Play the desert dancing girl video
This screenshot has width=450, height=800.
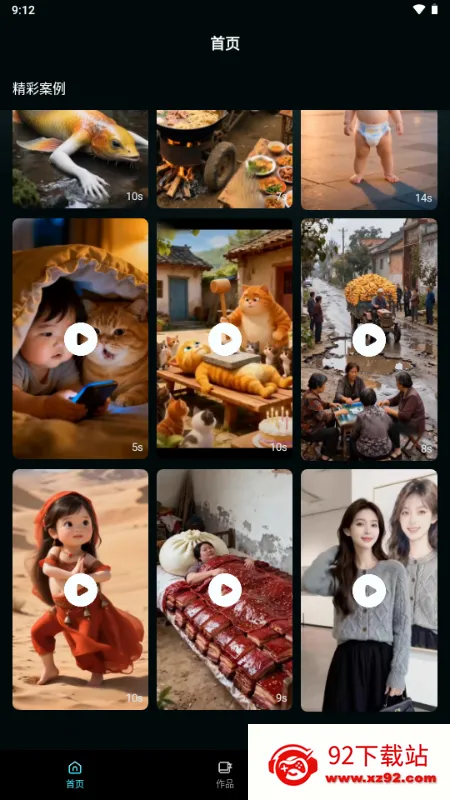pyautogui.click(x=81, y=590)
